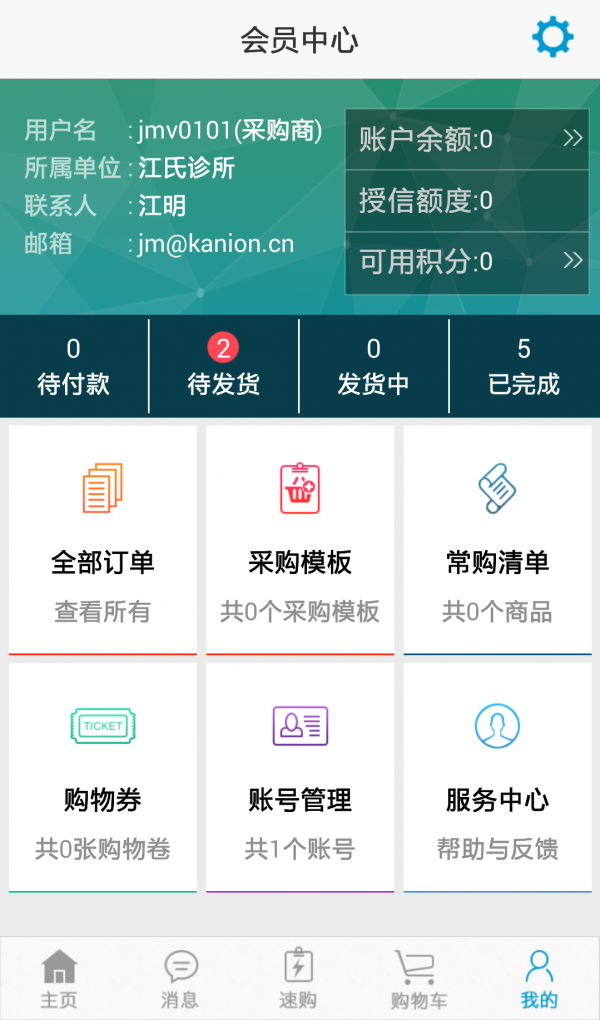The image size is (600, 1020).
Task: Switch to the 消息 messages tab
Action: [x=180, y=978]
